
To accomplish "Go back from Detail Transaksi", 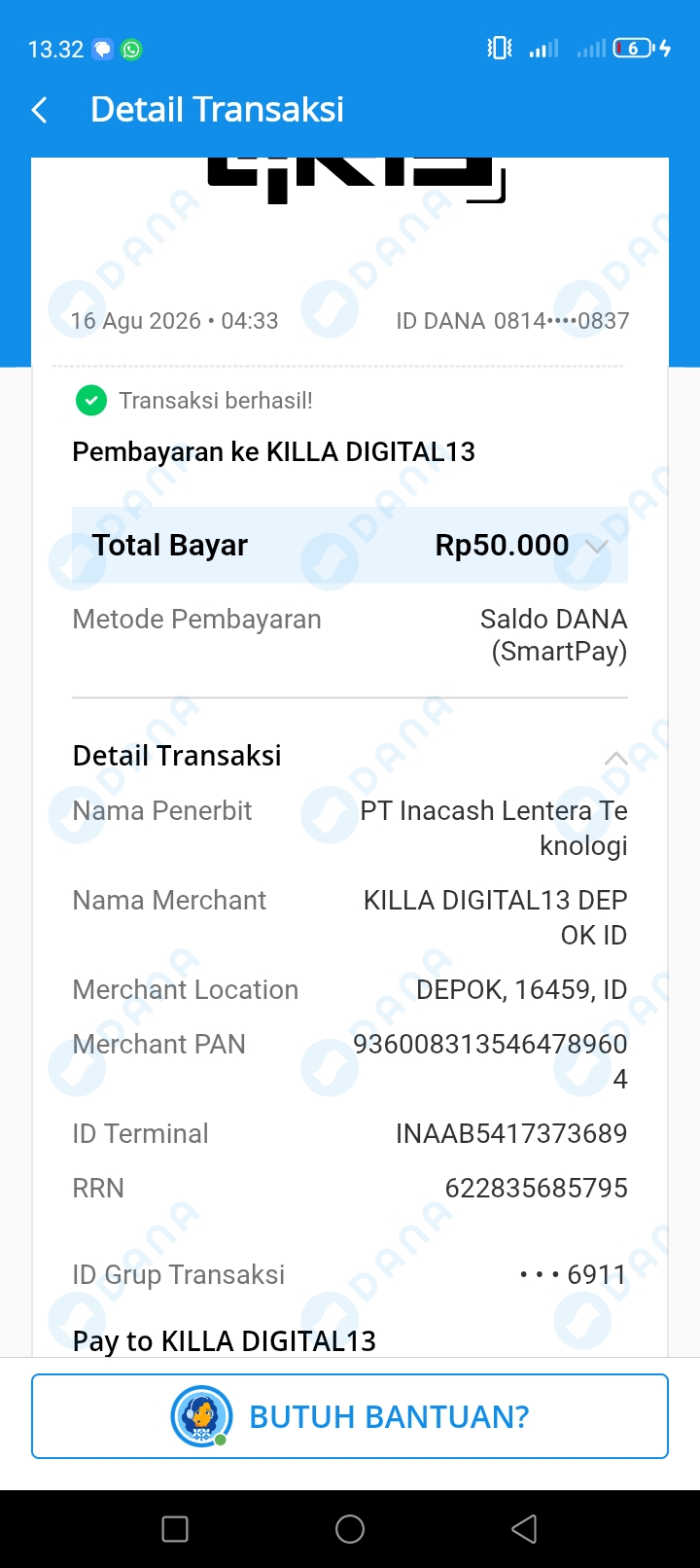I will tap(40, 110).
